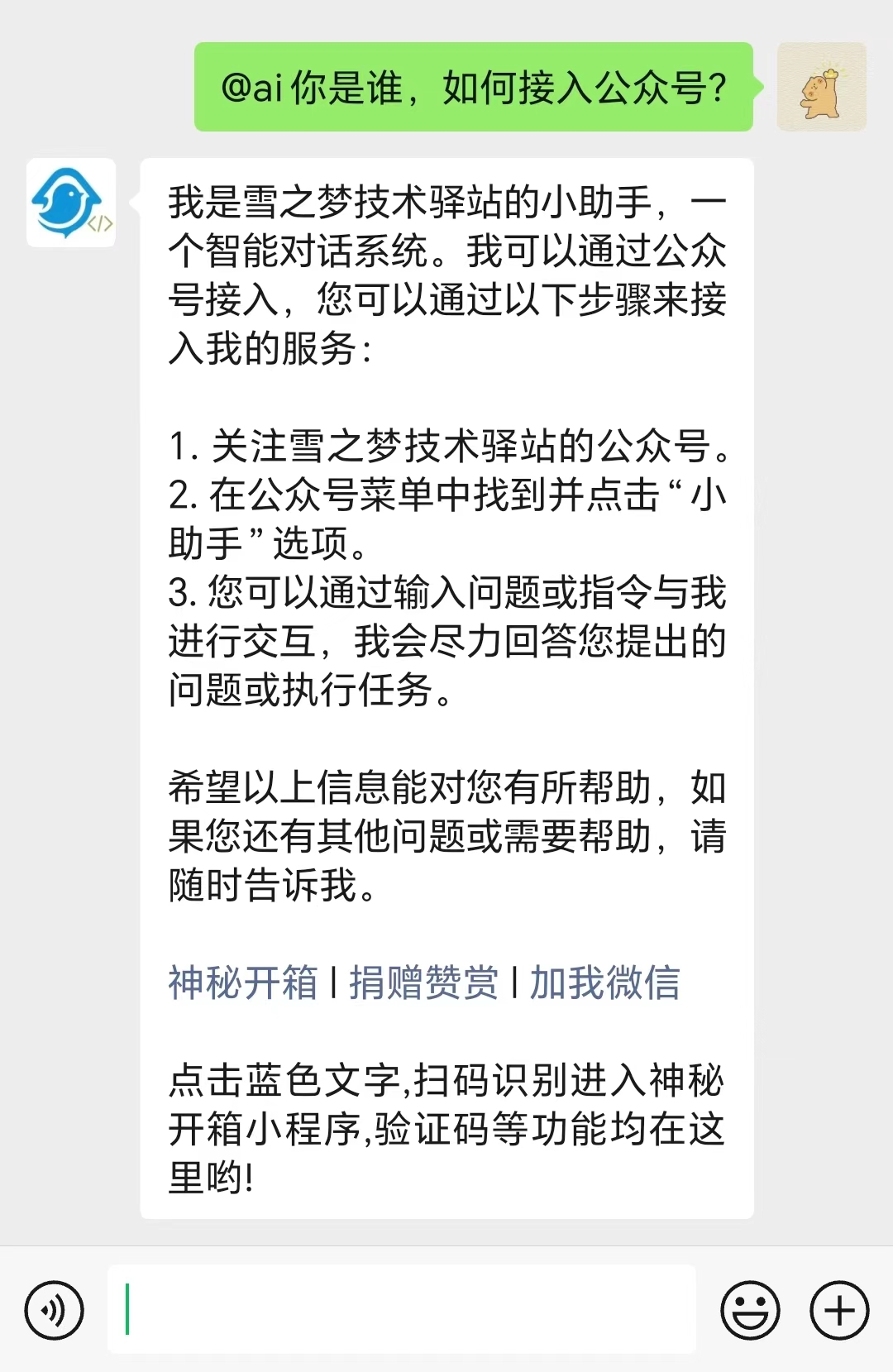Open the 加我微信 link

point(604,982)
